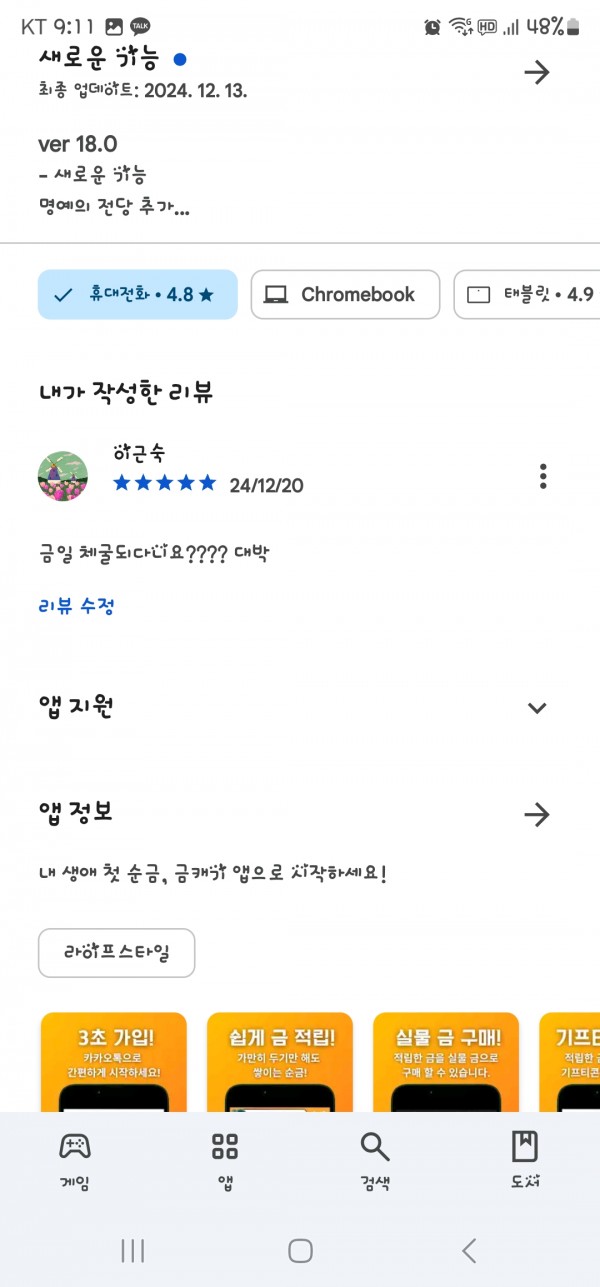Viewport: 600px width, 1287px height.
Task: Expand the 앱 지원 section
Action: pos(537,708)
